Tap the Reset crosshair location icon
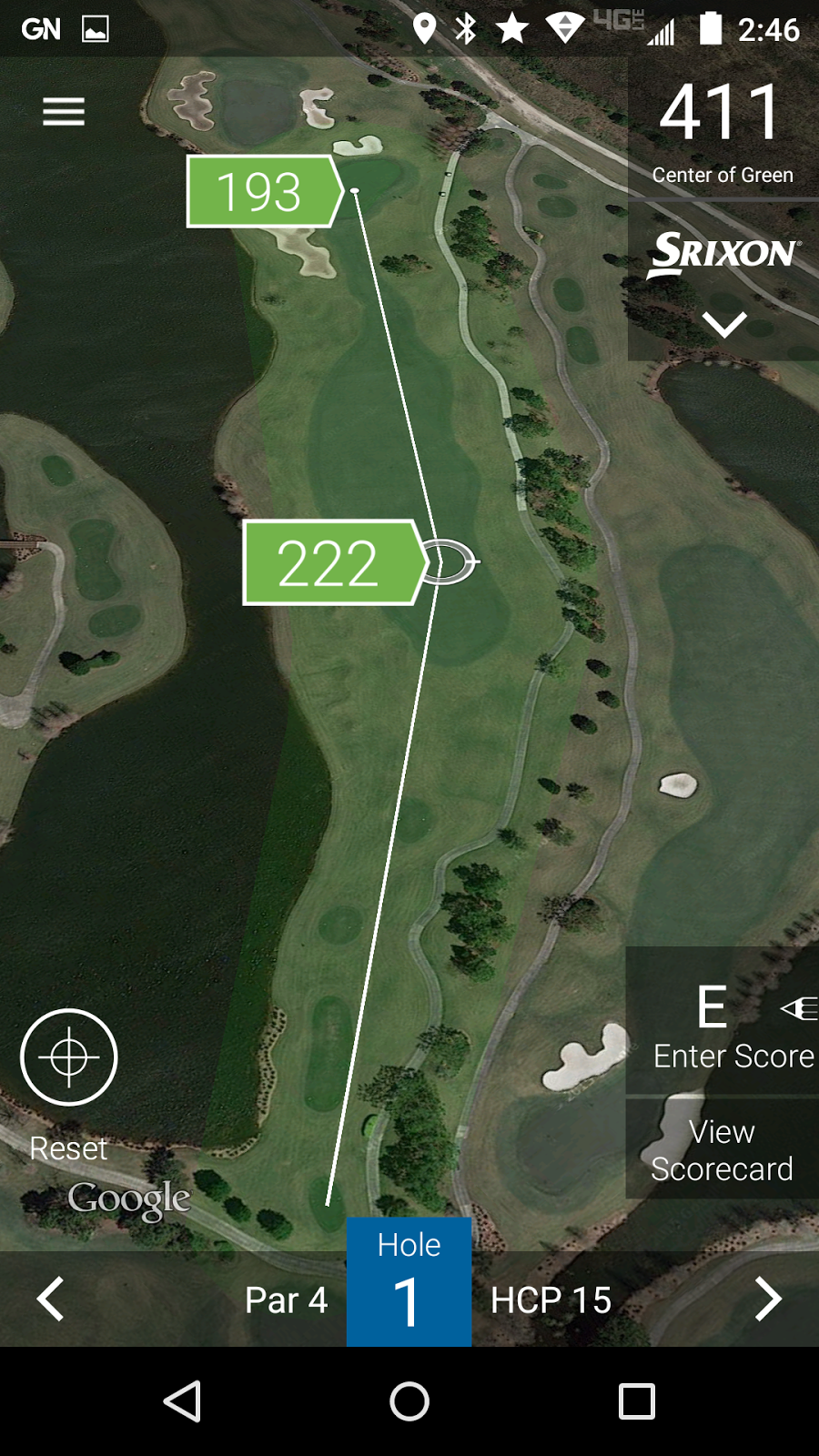The width and height of the screenshot is (819, 1456). tap(68, 1056)
